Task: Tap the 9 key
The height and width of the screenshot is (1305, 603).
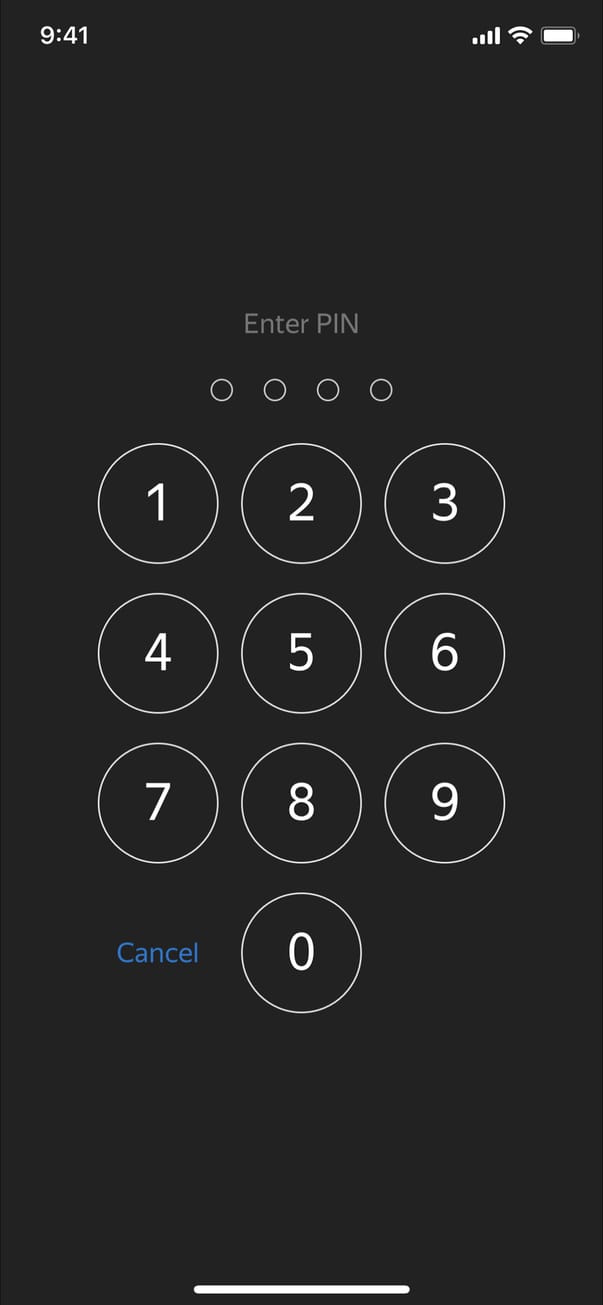Action: (444, 802)
